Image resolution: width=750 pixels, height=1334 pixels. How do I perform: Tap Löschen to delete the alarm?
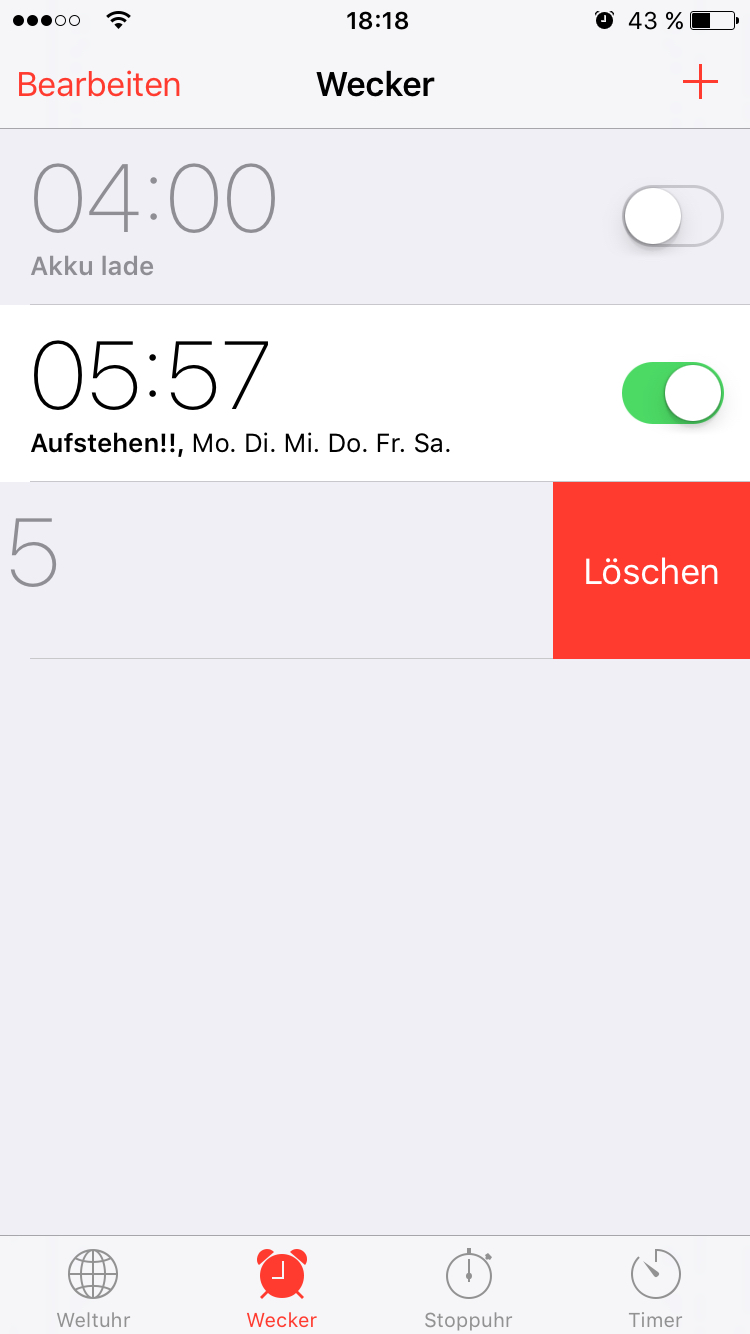click(651, 570)
